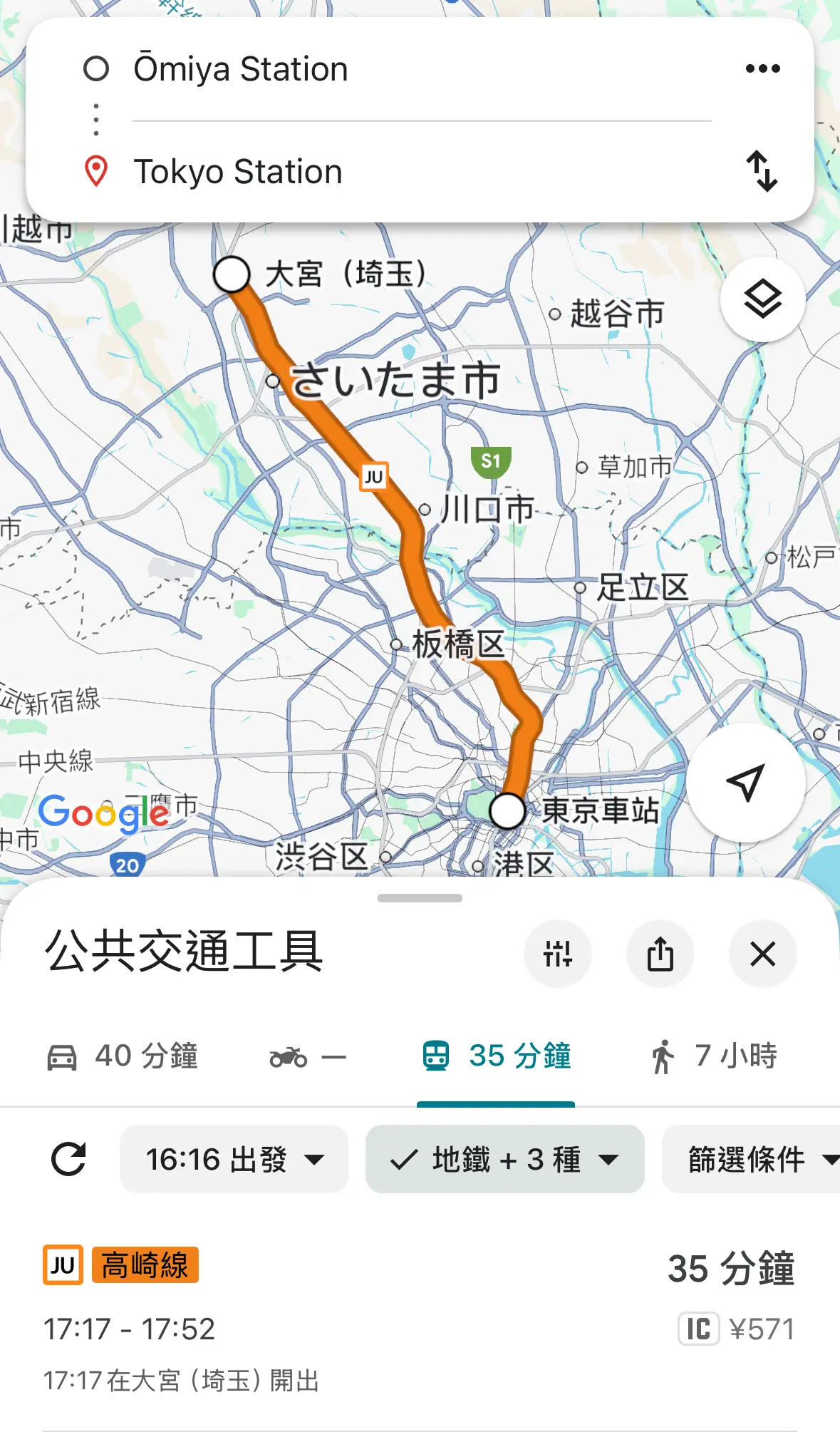
Task: Switch to the motorcycle travel mode
Action: click(x=308, y=1056)
